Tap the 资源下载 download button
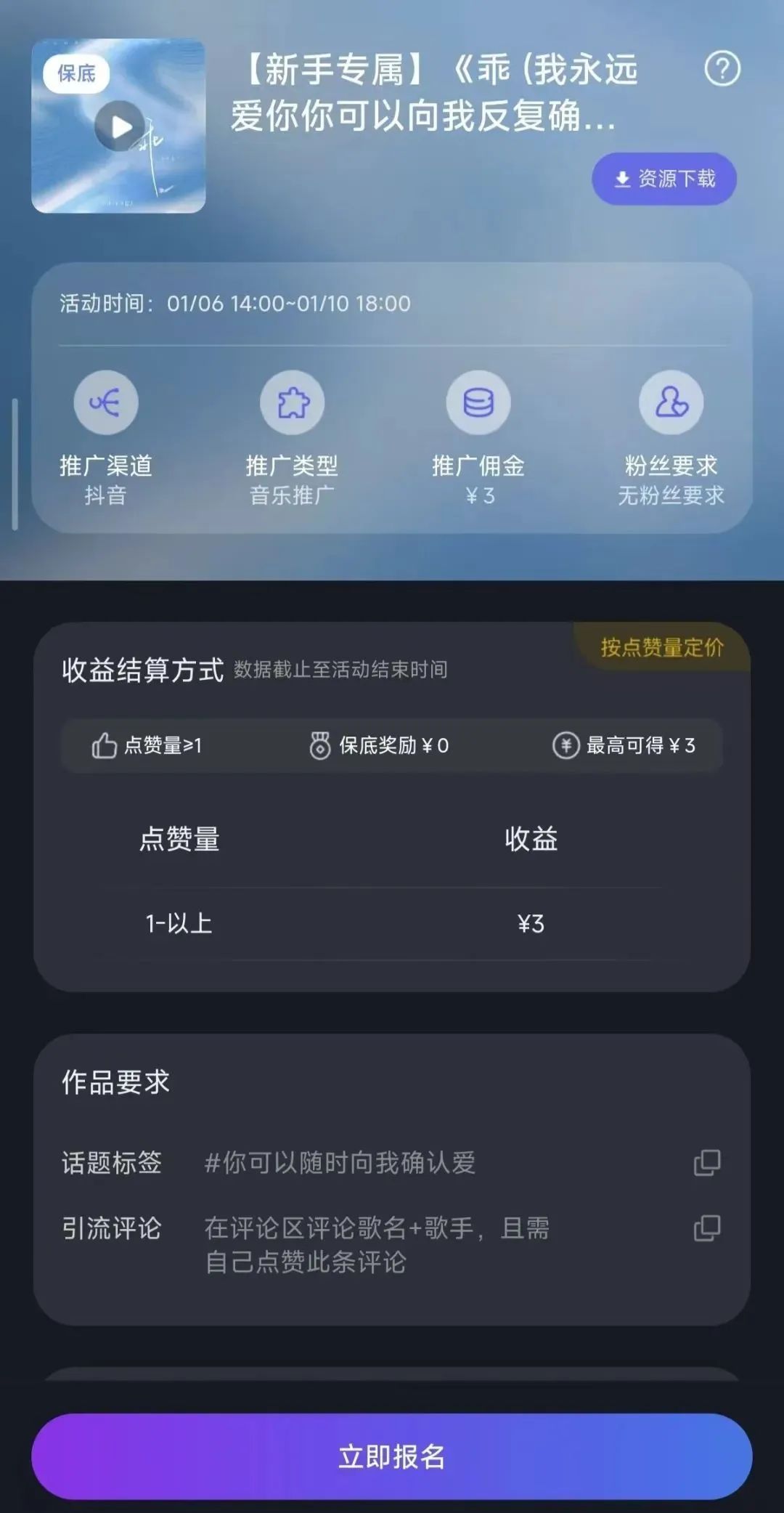This screenshot has width=784, height=1513. 664,179
